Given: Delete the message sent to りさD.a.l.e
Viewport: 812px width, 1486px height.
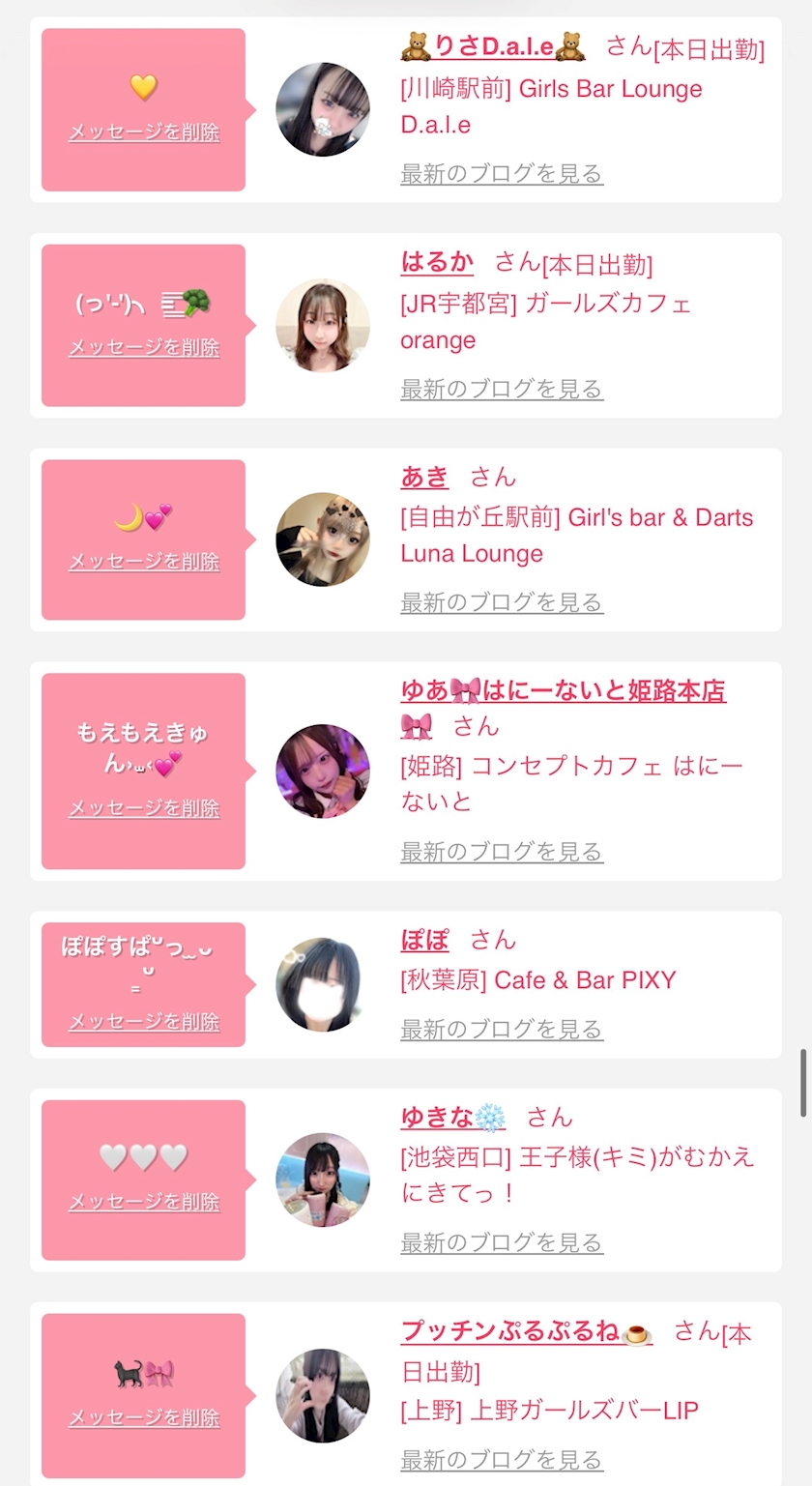Looking at the screenshot, I should pos(144,132).
